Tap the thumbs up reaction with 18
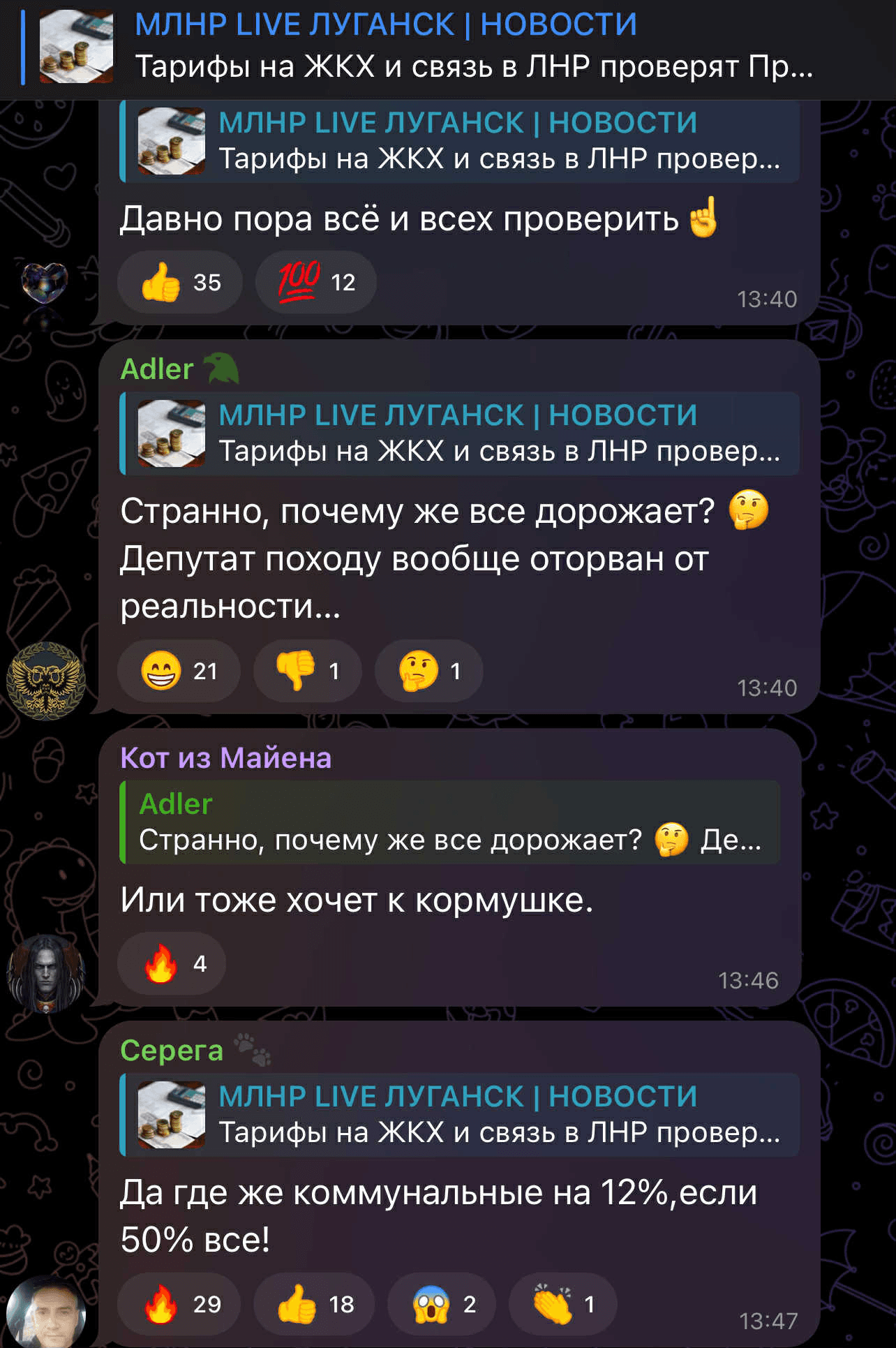This screenshot has height=1348, width=896. pyautogui.click(x=314, y=1304)
